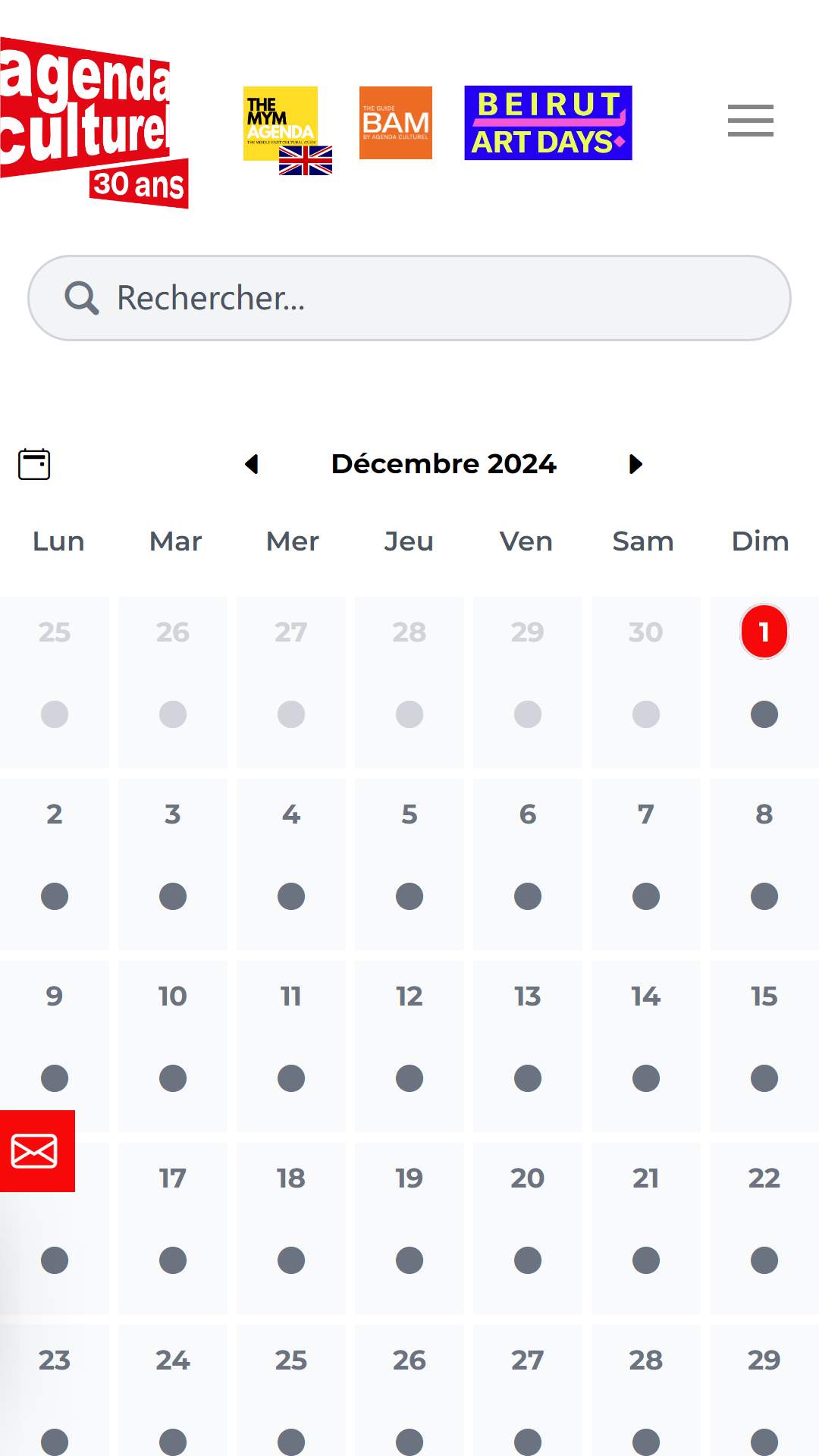Go to the previous month
The image size is (819, 1456).
[x=252, y=464]
